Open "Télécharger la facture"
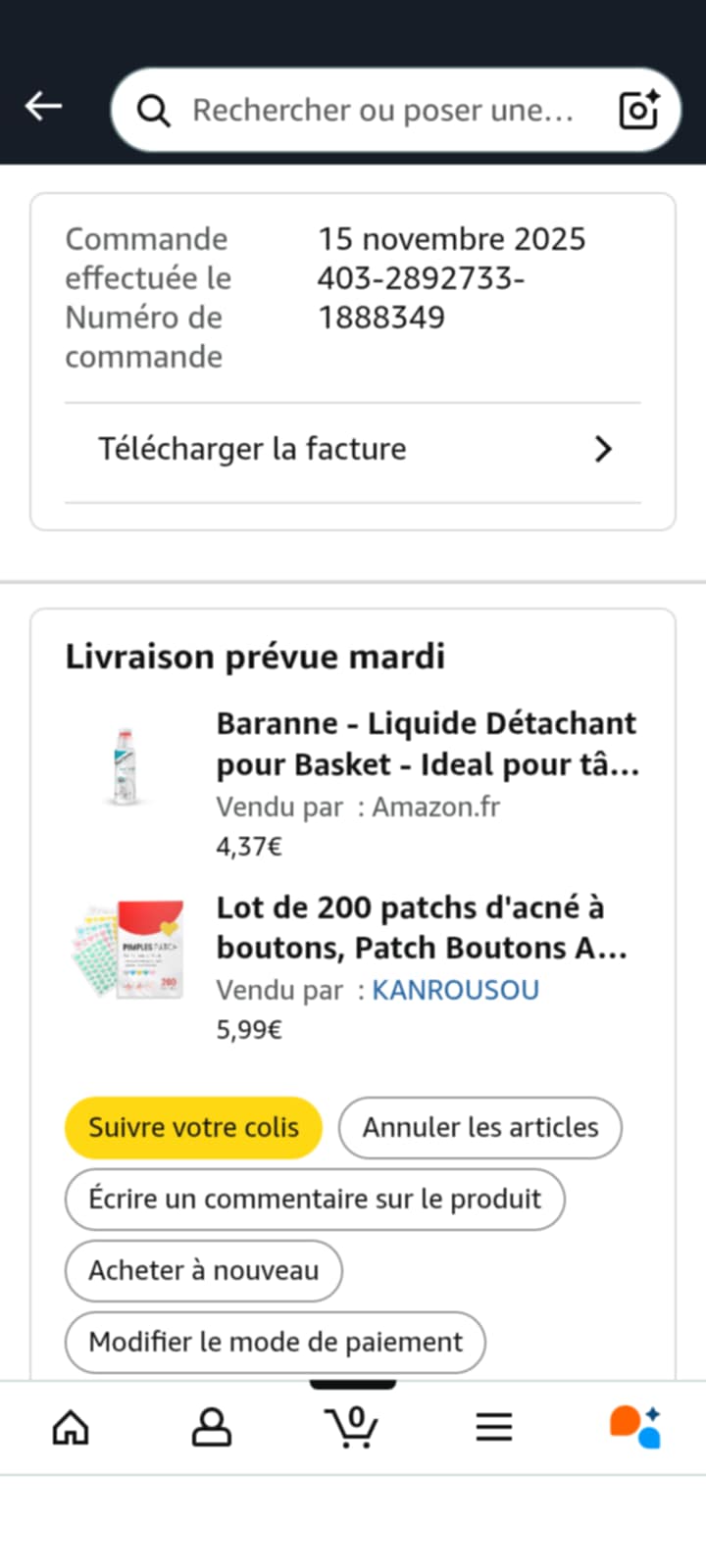This screenshot has height=1568, width=706. click(353, 449)
